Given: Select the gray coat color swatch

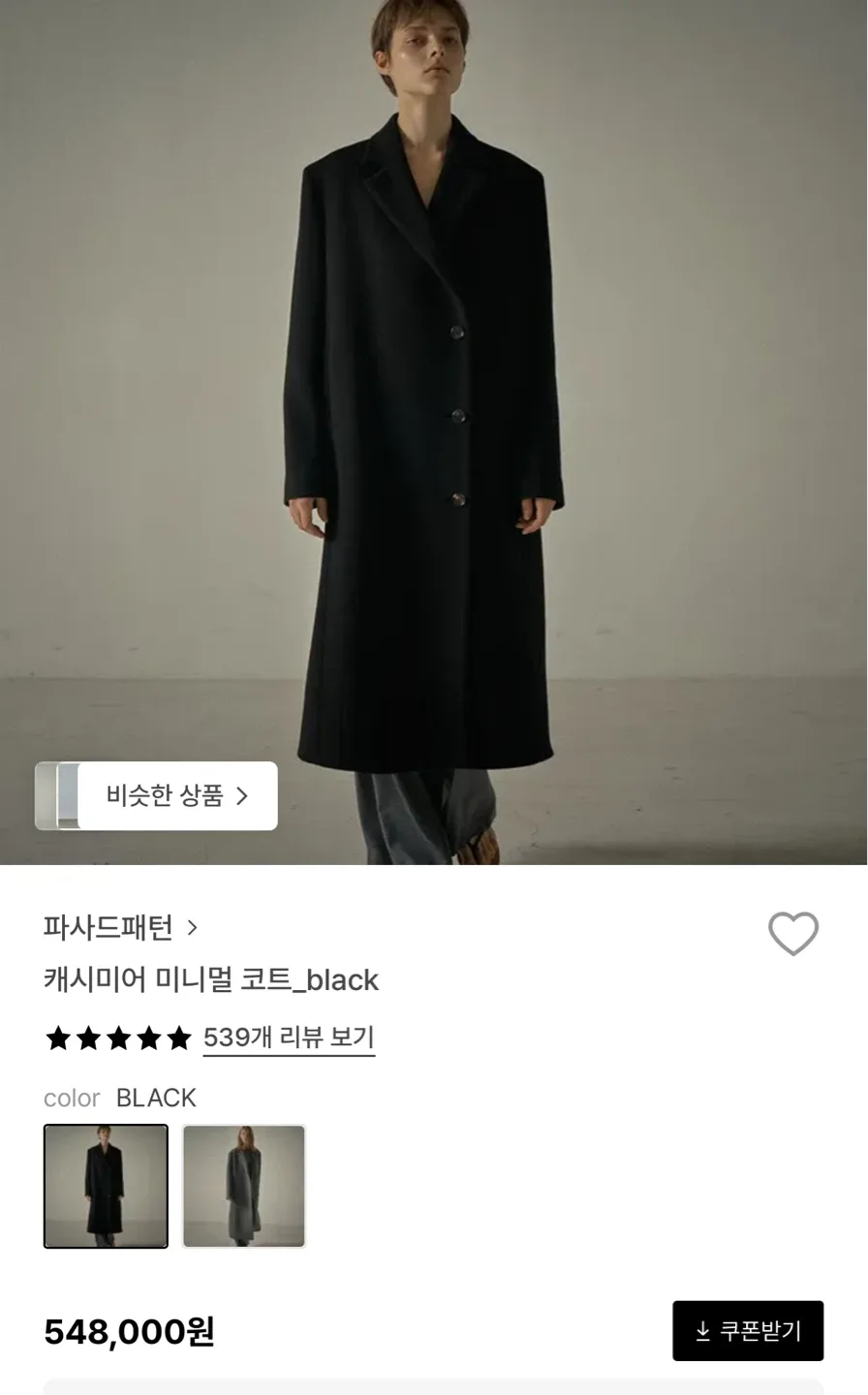Looking at the screenshot, I should (244, 1186).
